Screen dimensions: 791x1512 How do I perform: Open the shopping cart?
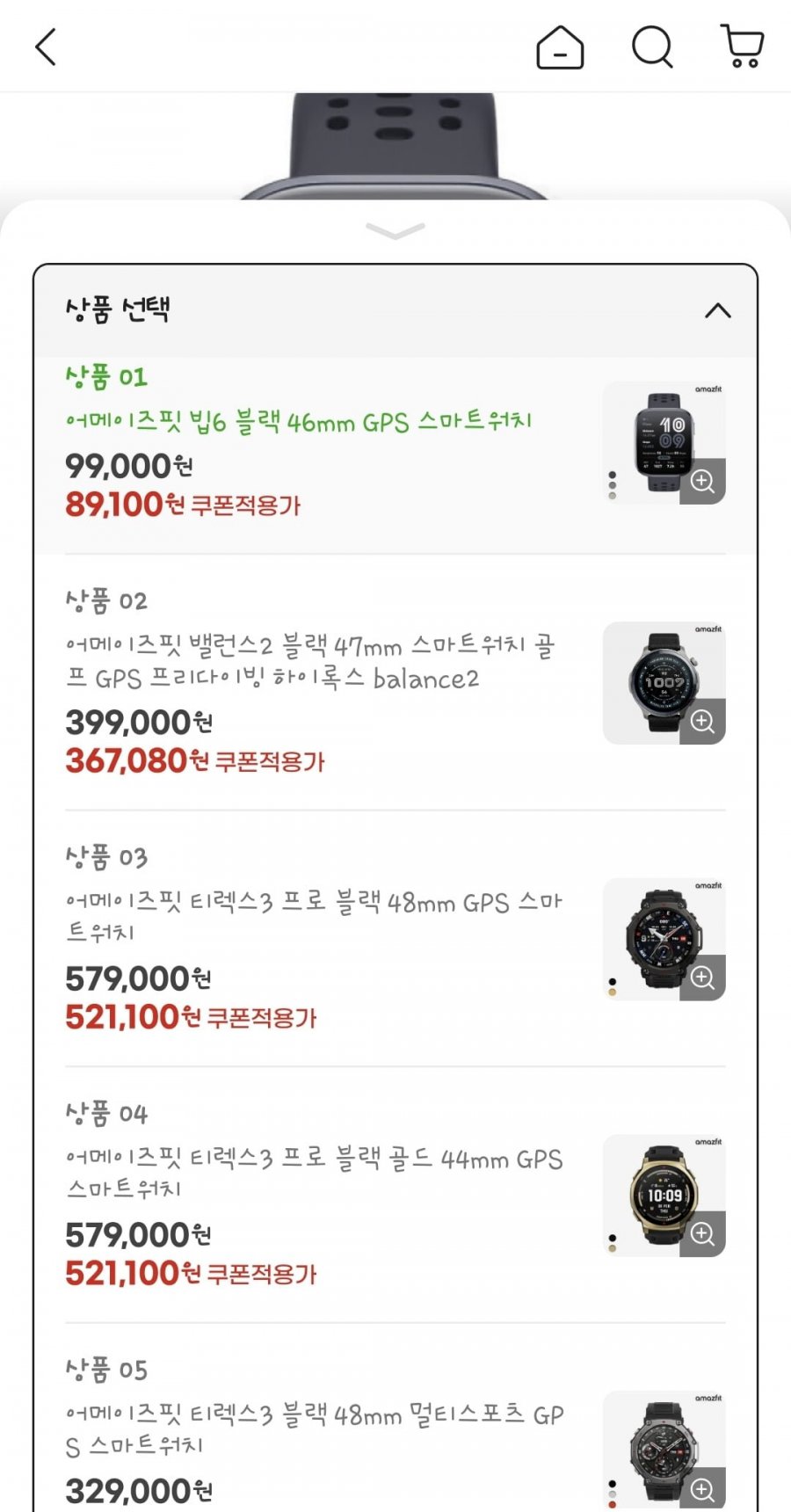[743, 47]
